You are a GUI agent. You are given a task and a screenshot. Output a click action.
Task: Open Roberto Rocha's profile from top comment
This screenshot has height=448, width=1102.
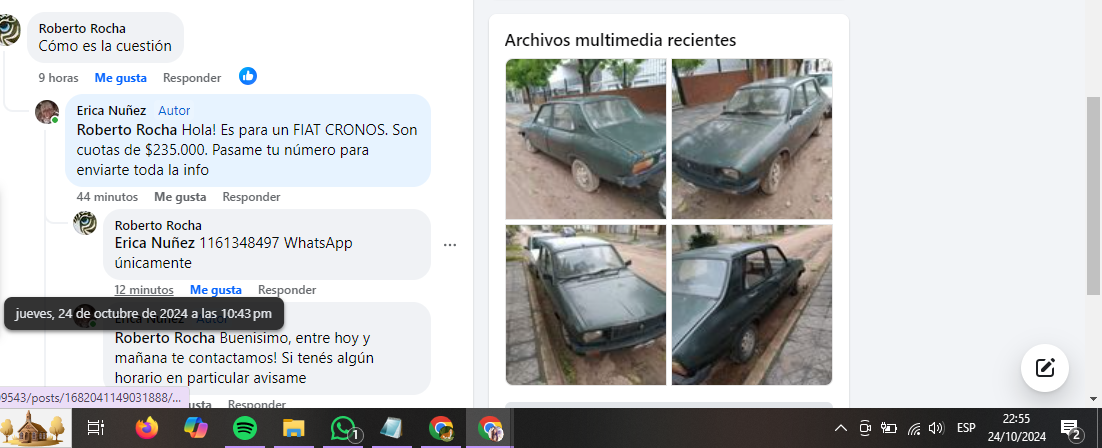click(x=82, y=28)
